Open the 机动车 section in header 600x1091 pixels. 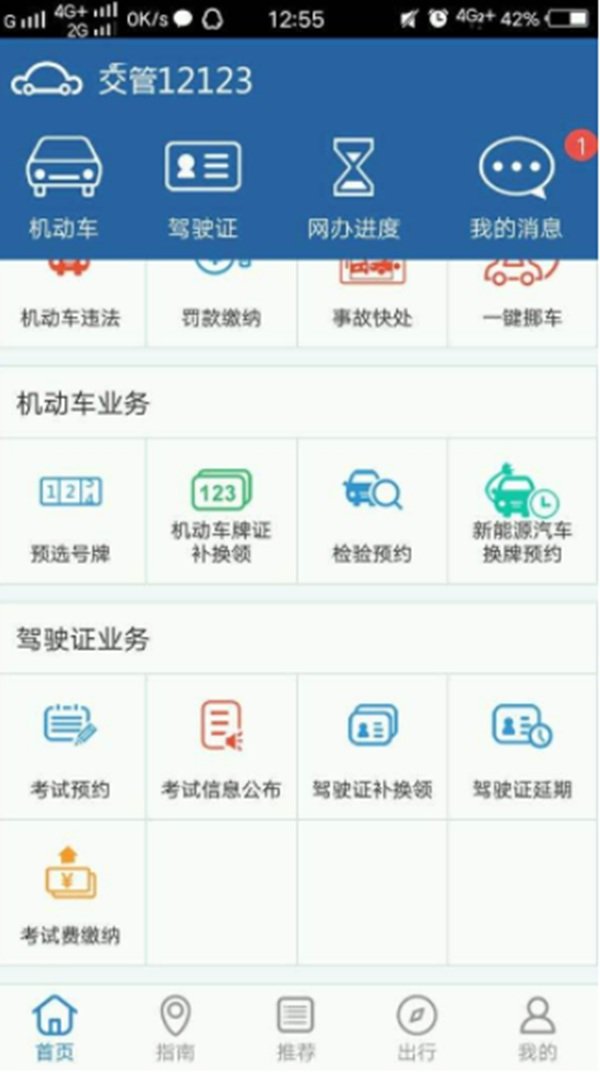coord(63,190)
